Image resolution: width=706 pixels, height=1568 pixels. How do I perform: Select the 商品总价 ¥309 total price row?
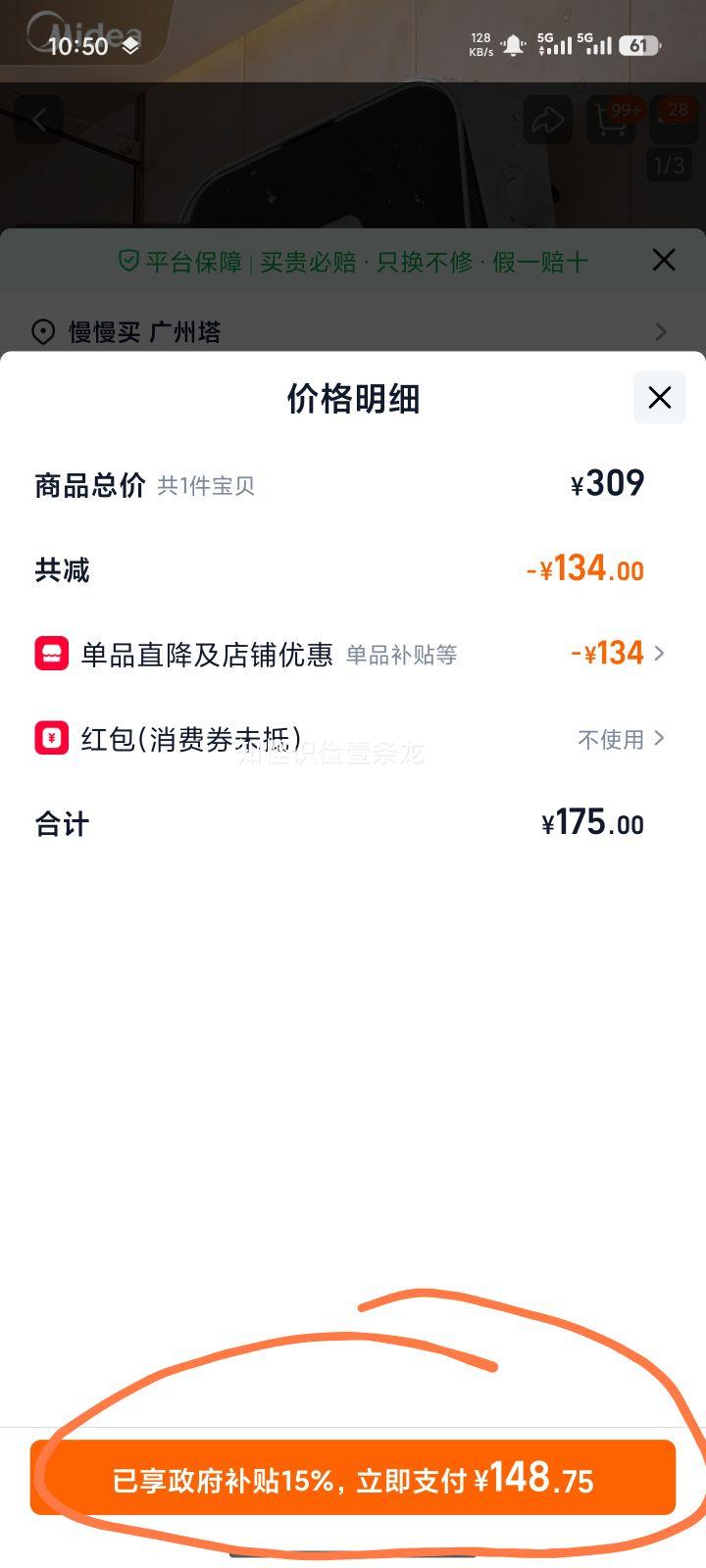pos(353,482)
